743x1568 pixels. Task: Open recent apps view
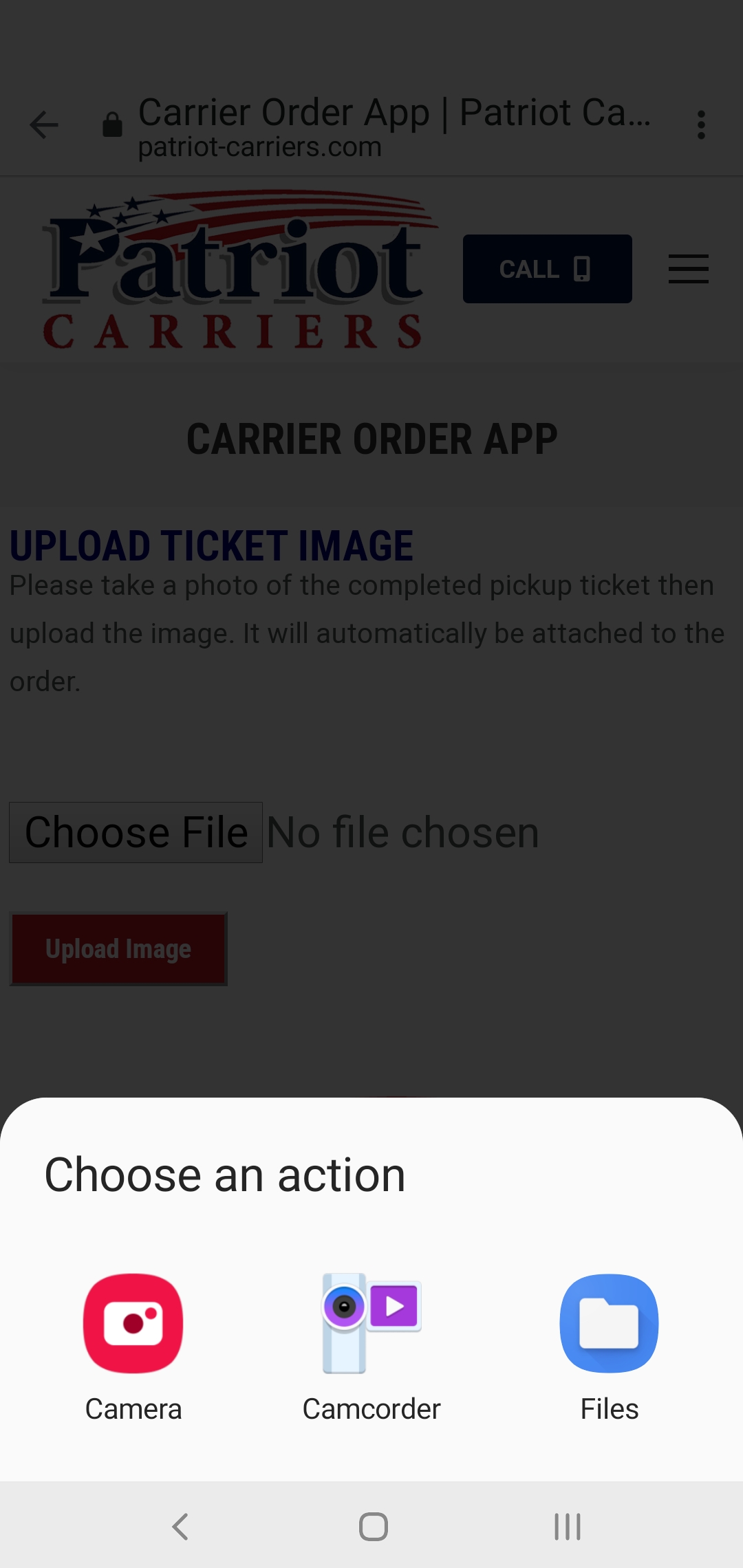tap(568, 1526)
